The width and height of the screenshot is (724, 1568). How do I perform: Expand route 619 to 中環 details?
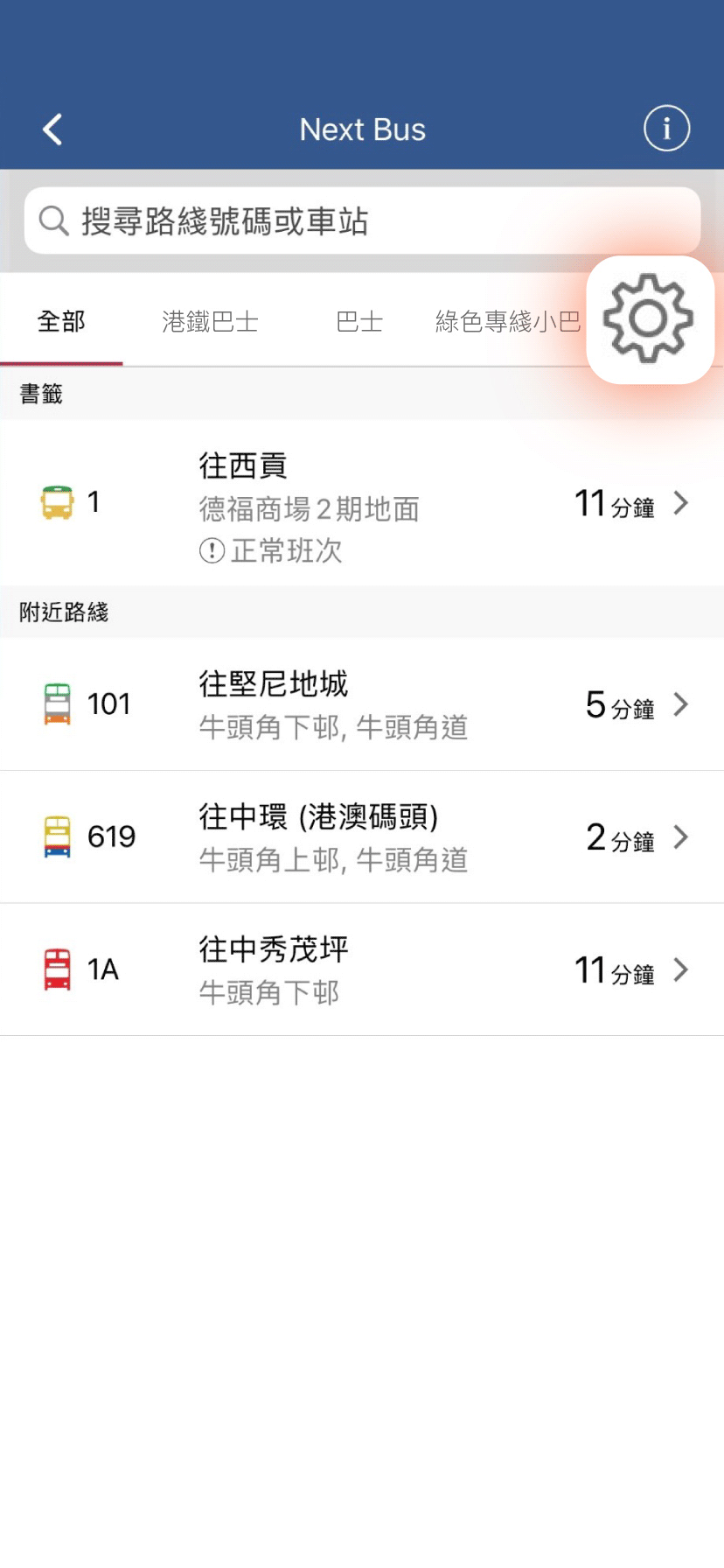[x=350, y=836]
